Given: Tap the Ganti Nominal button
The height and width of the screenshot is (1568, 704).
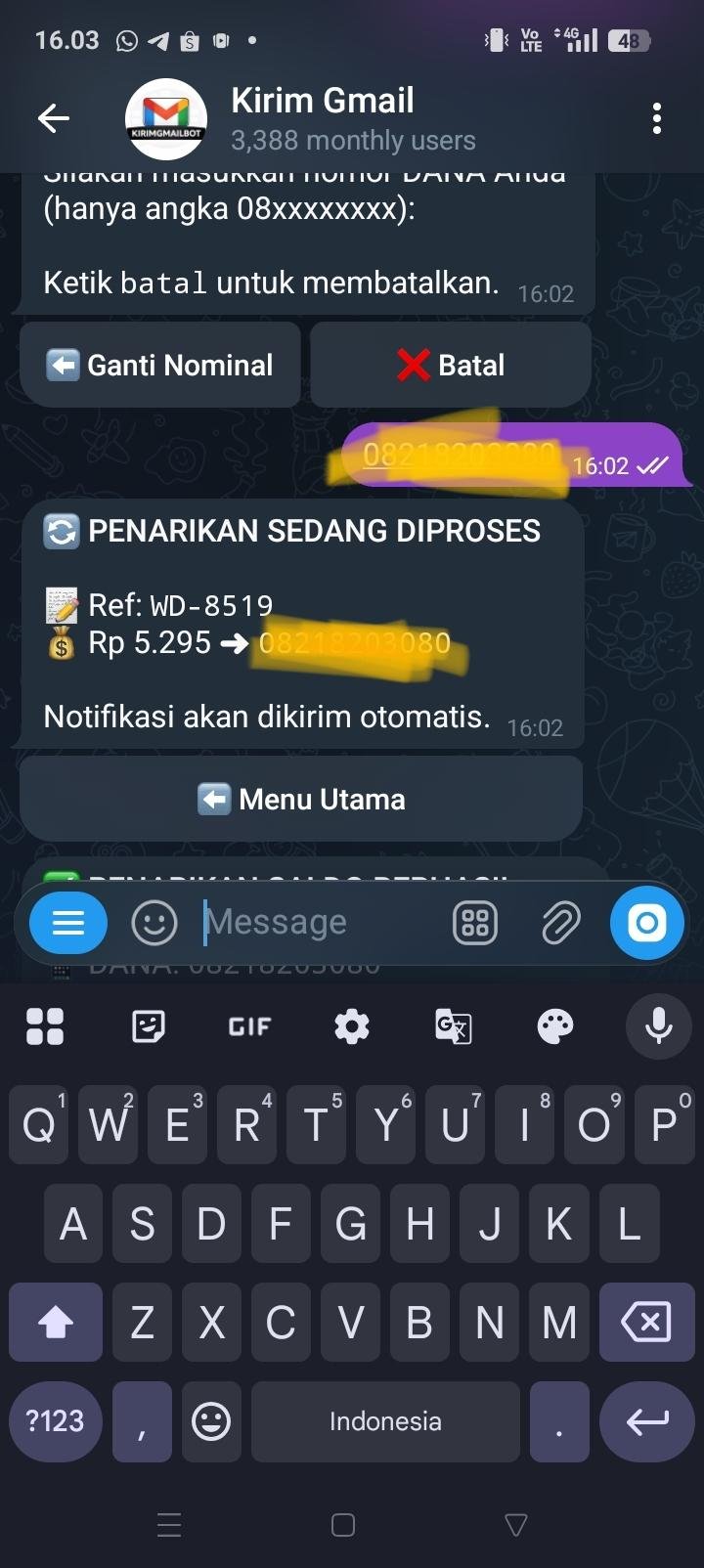Looking at the screenshot, I should pos(160,366).
